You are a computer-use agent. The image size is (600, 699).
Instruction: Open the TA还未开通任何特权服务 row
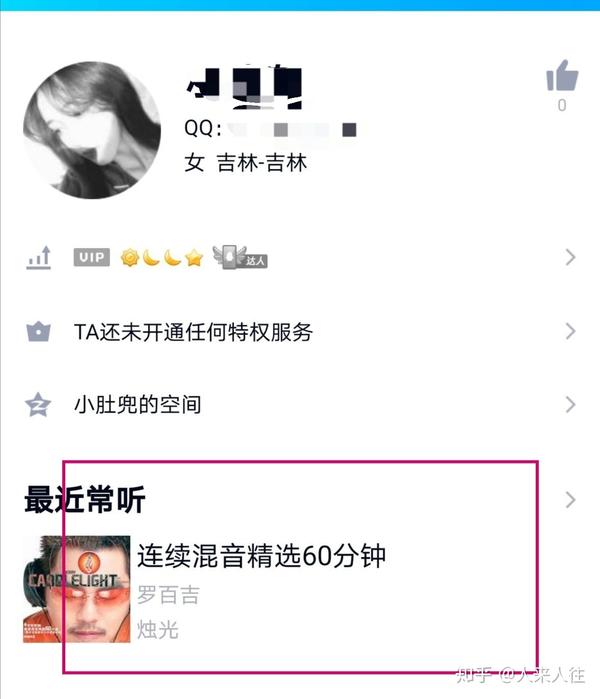tap(300, 331)
